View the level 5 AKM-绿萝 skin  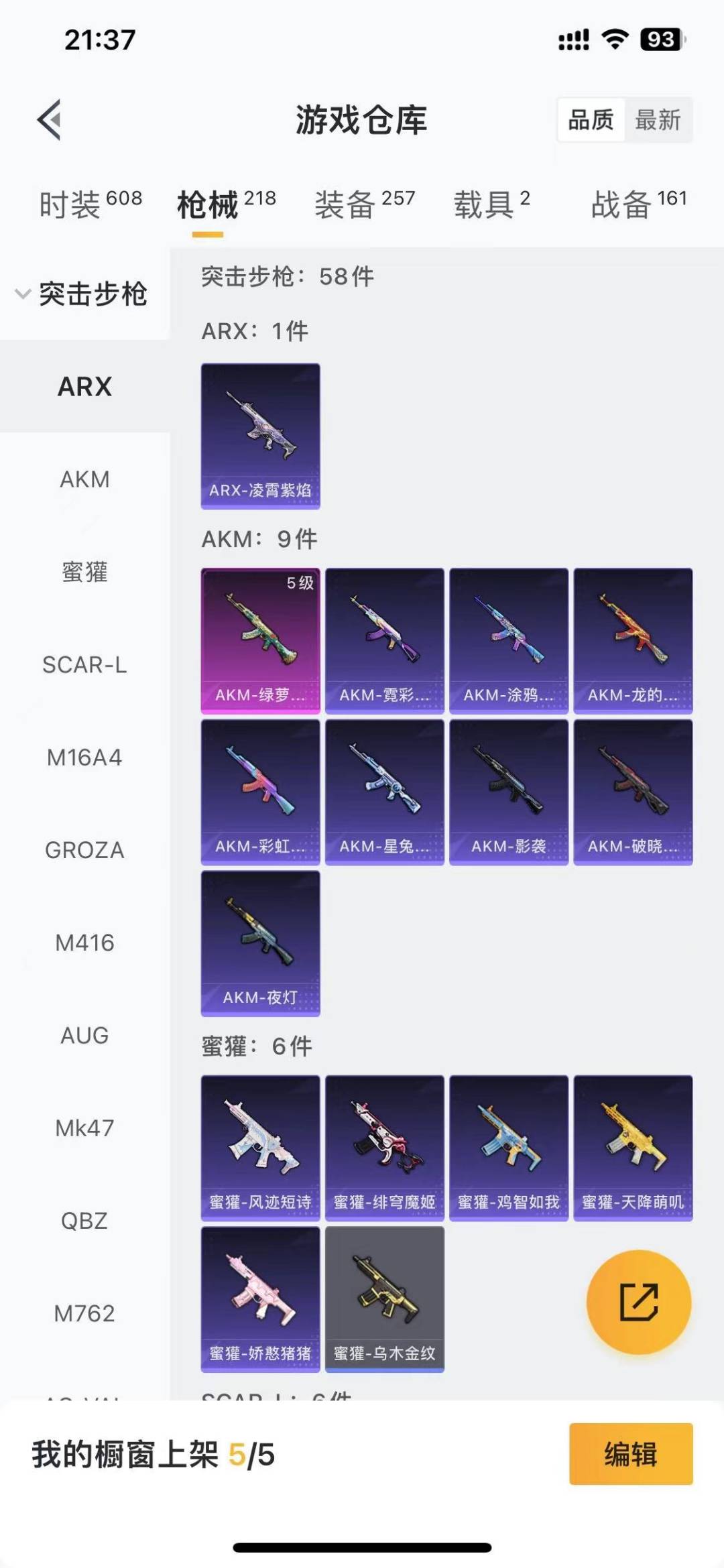point(260,640)
